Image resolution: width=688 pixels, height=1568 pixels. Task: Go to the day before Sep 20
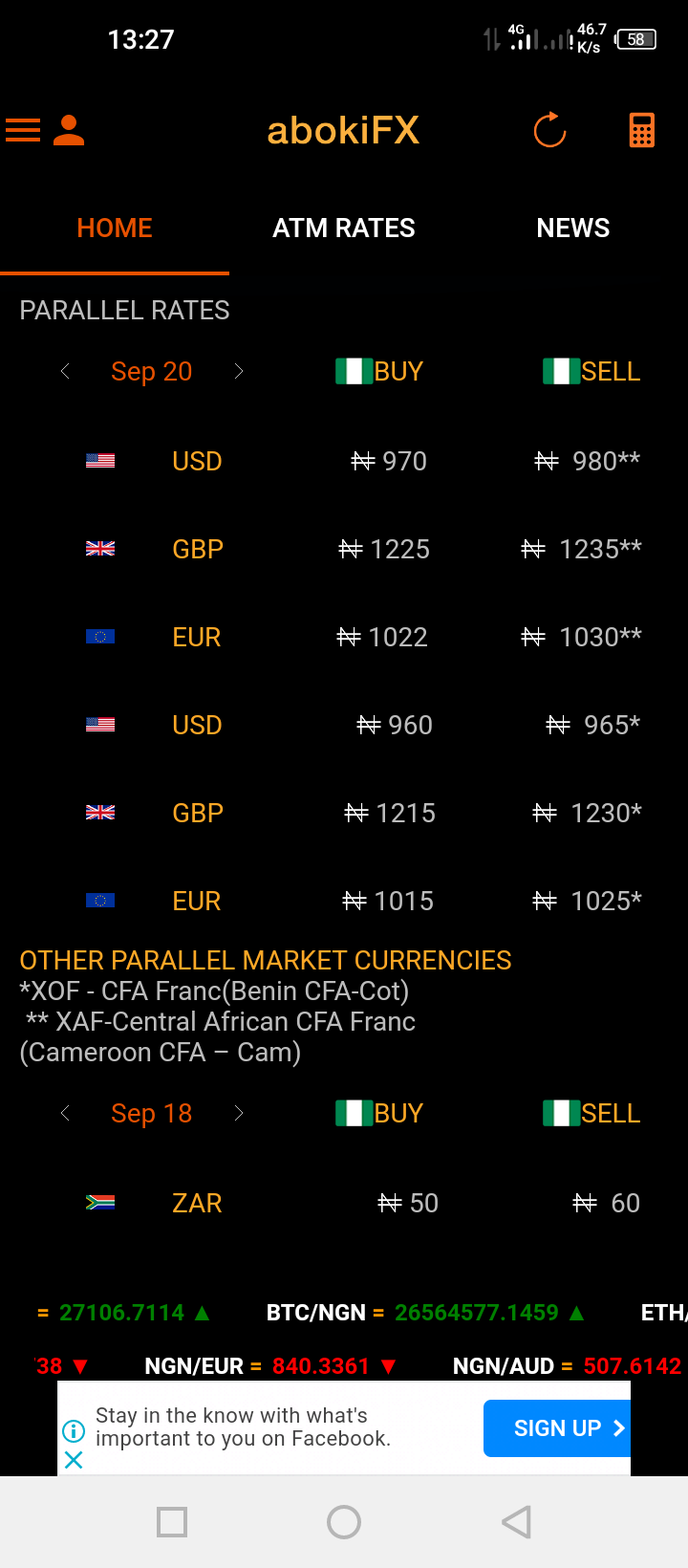click(65, 371)
